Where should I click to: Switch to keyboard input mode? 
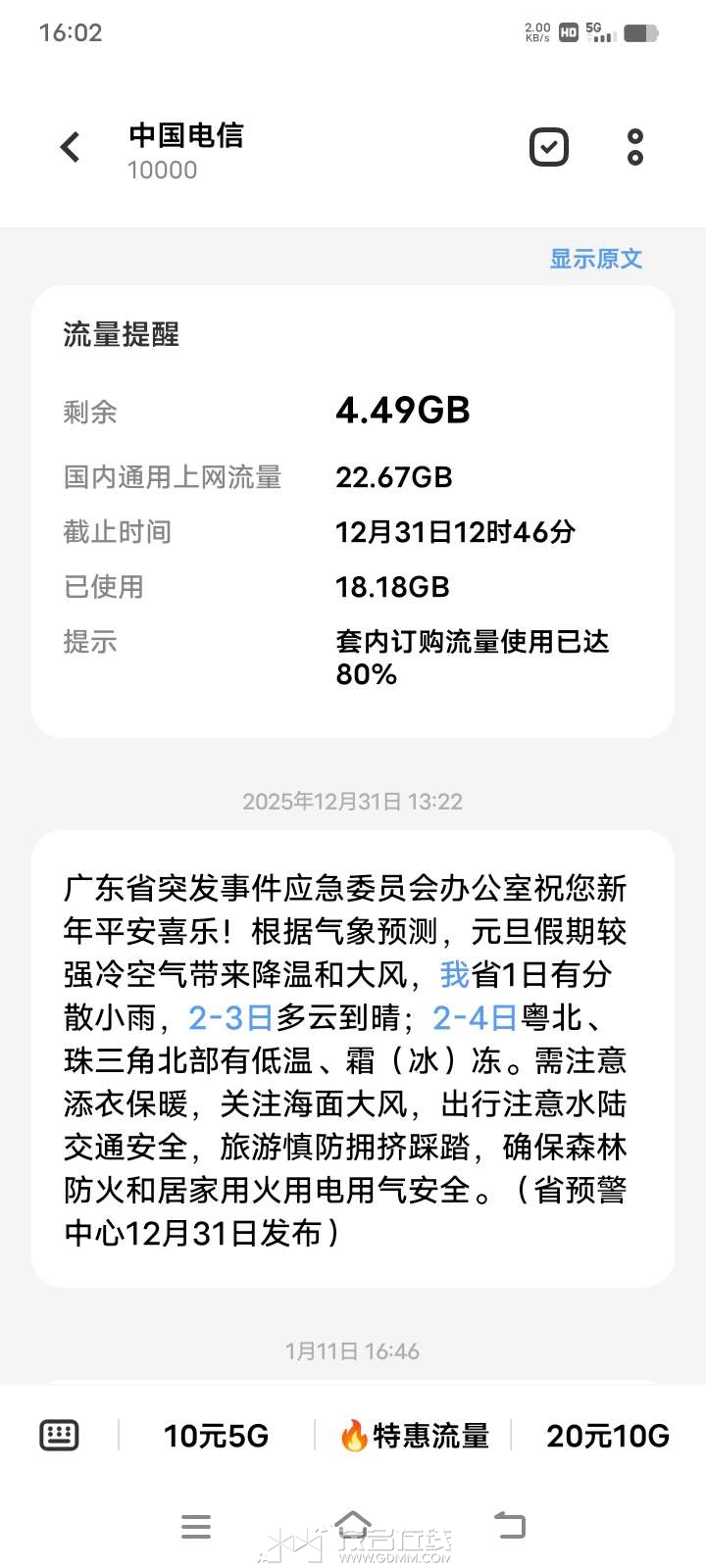pyautogui.click(x=59, y=1436)
